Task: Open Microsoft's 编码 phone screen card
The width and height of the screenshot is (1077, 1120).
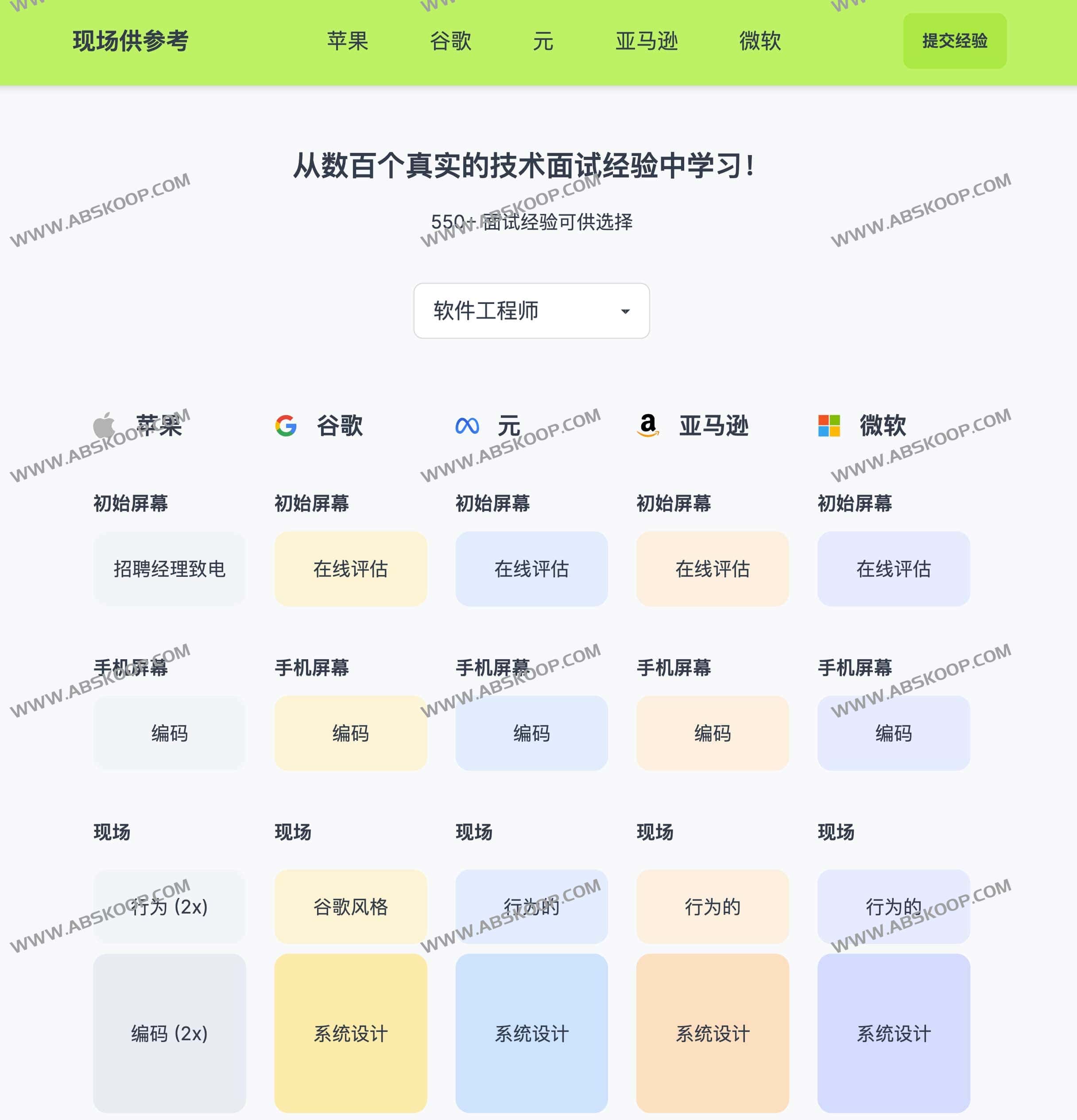Action: [893, 733]
